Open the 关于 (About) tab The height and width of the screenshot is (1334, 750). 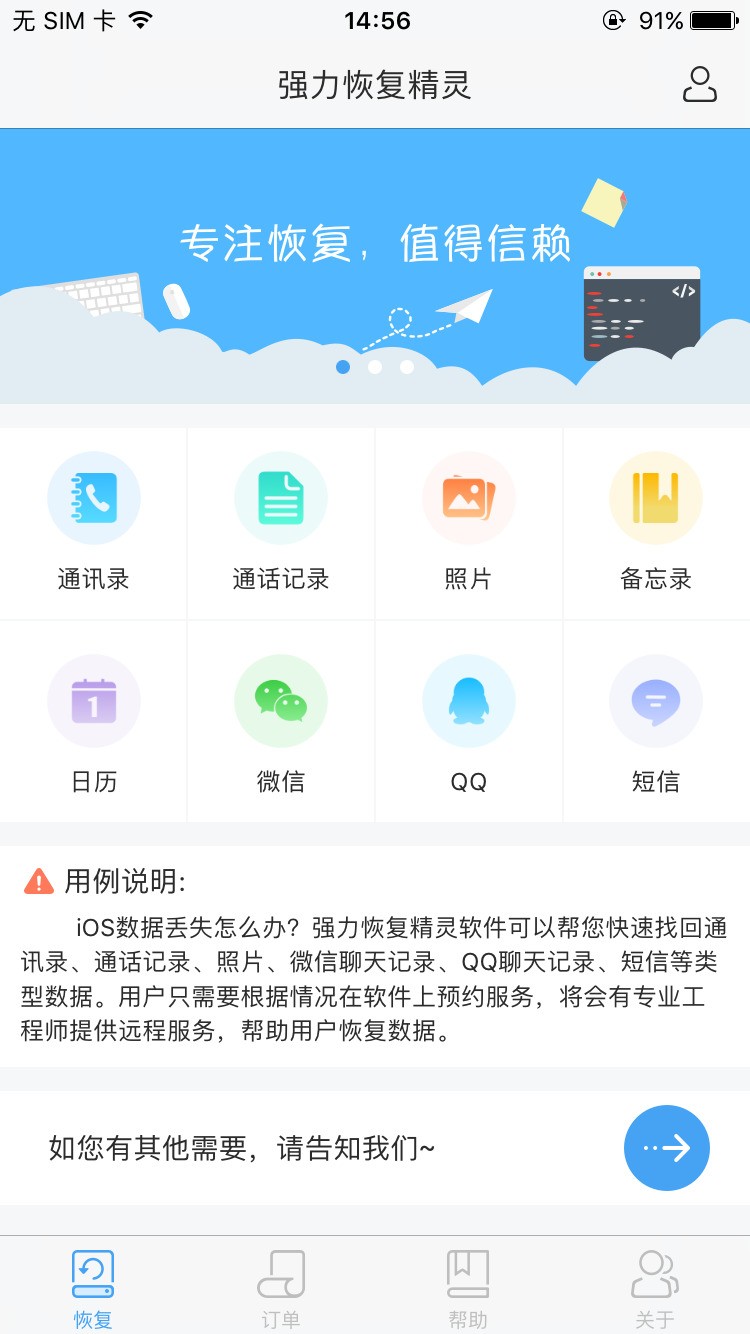click(x=656, y=1285)
